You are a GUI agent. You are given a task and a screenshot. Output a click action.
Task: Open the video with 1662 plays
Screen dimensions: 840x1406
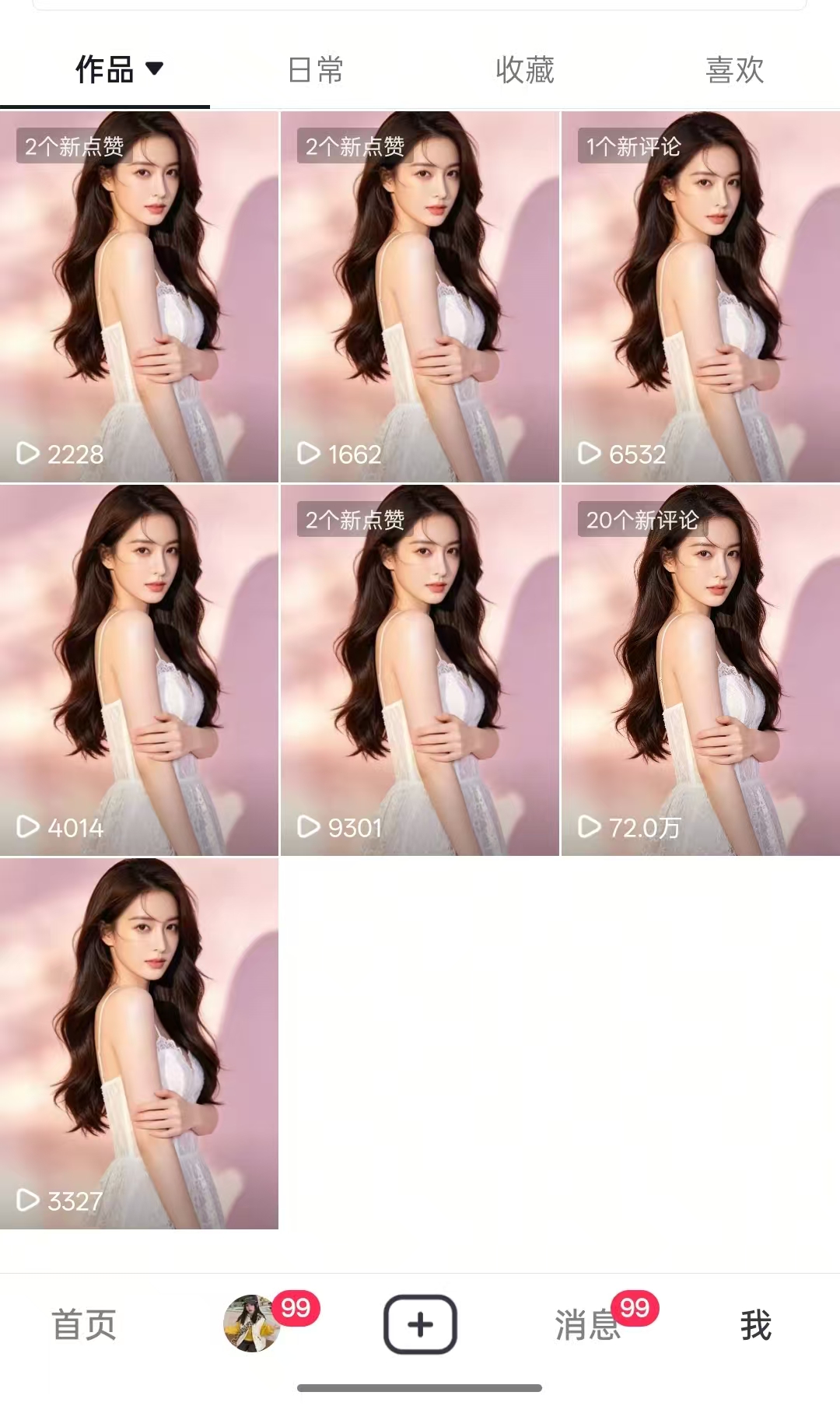click(419, 296)
